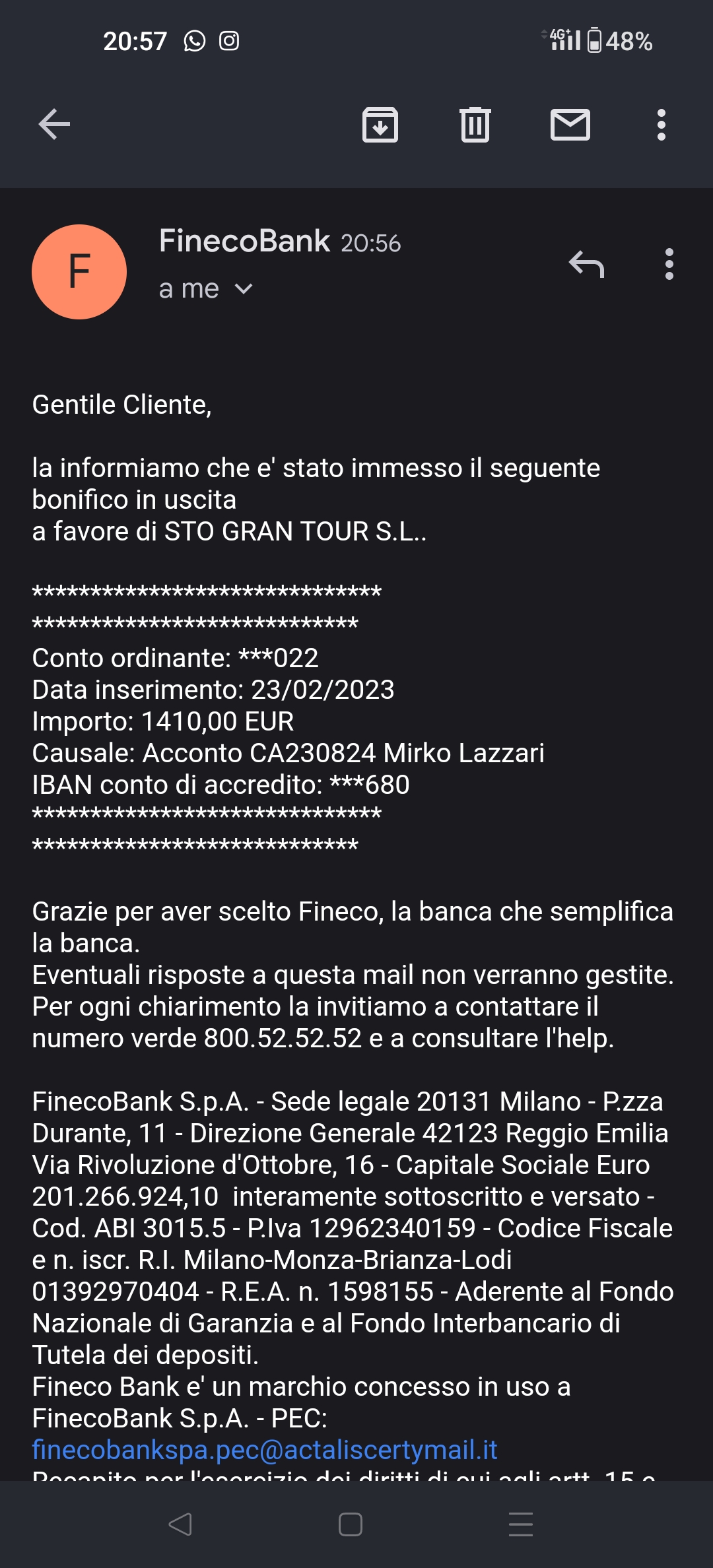Delete this email
The image size is (713, 1568).
[475, 125]
